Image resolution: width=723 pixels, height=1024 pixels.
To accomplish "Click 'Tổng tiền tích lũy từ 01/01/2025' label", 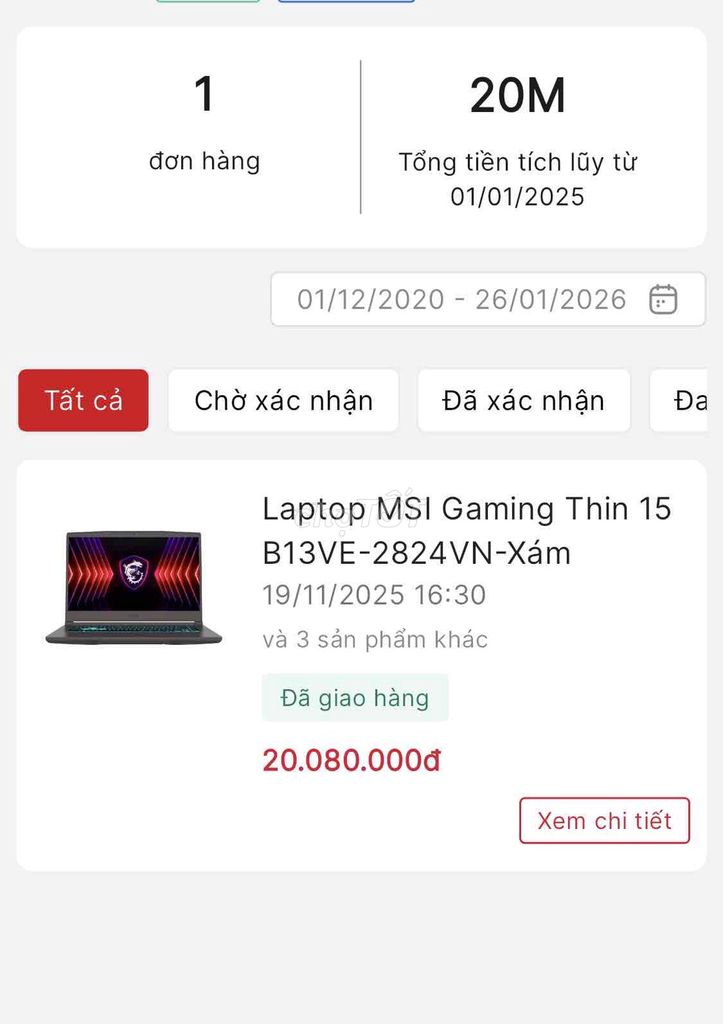I will (x=517, y=178).
